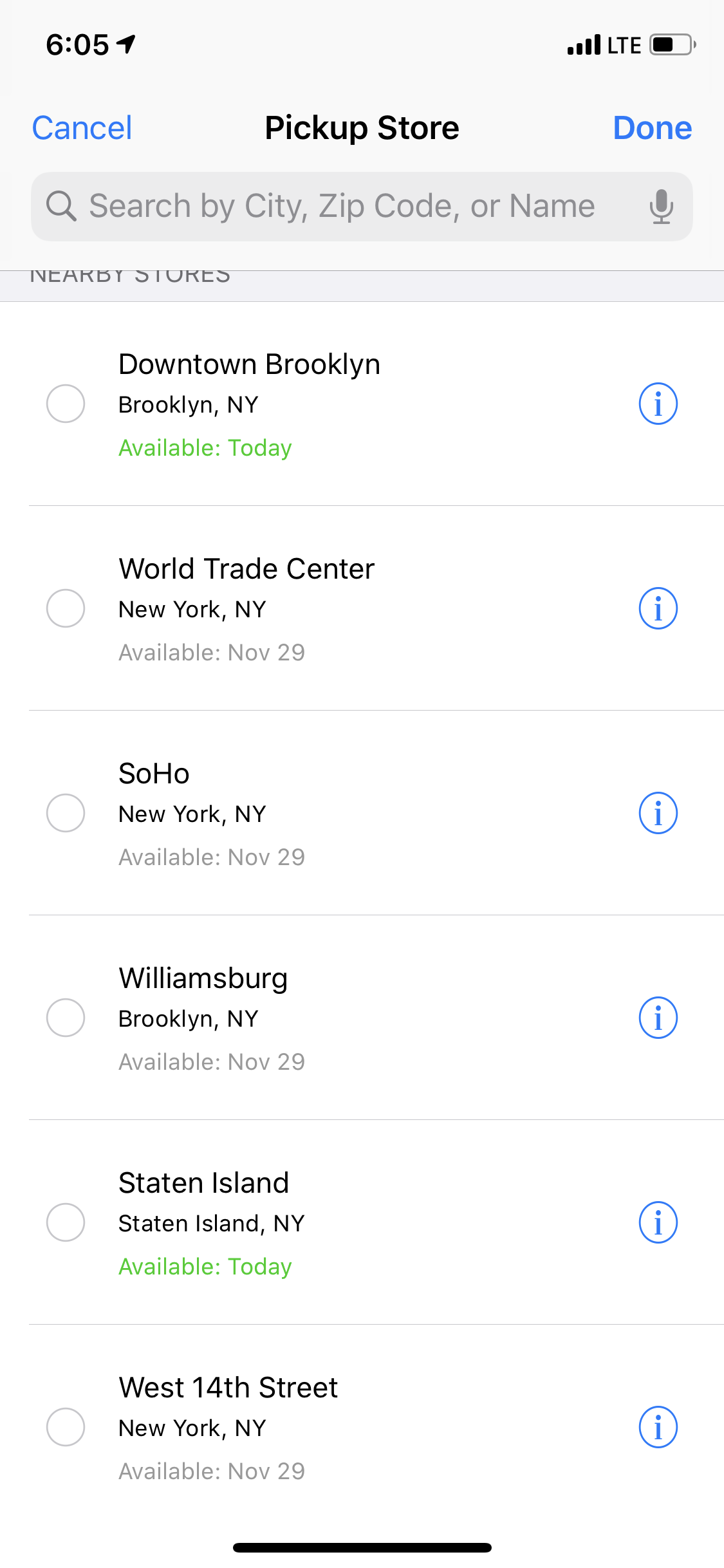
Task: Focus the store search field
Action: [341, 207]
